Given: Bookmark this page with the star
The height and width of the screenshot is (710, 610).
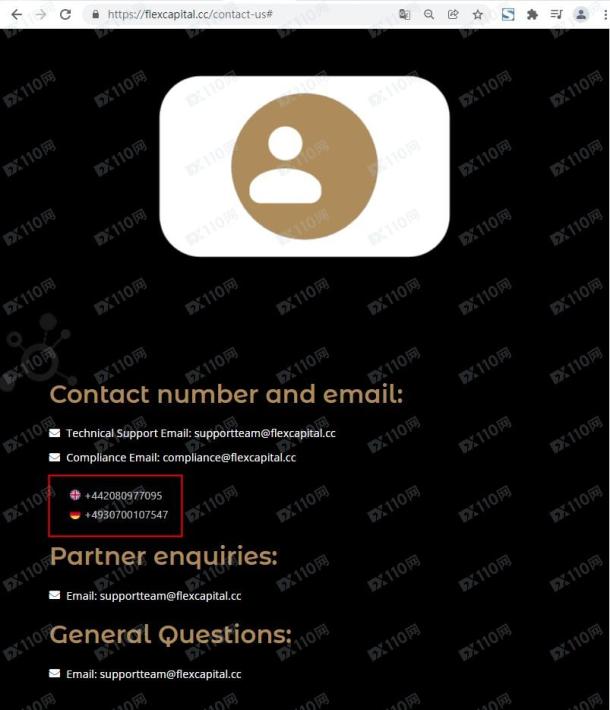Looking at the screenshot, I should pyautogui.click(x=478, y=15).
